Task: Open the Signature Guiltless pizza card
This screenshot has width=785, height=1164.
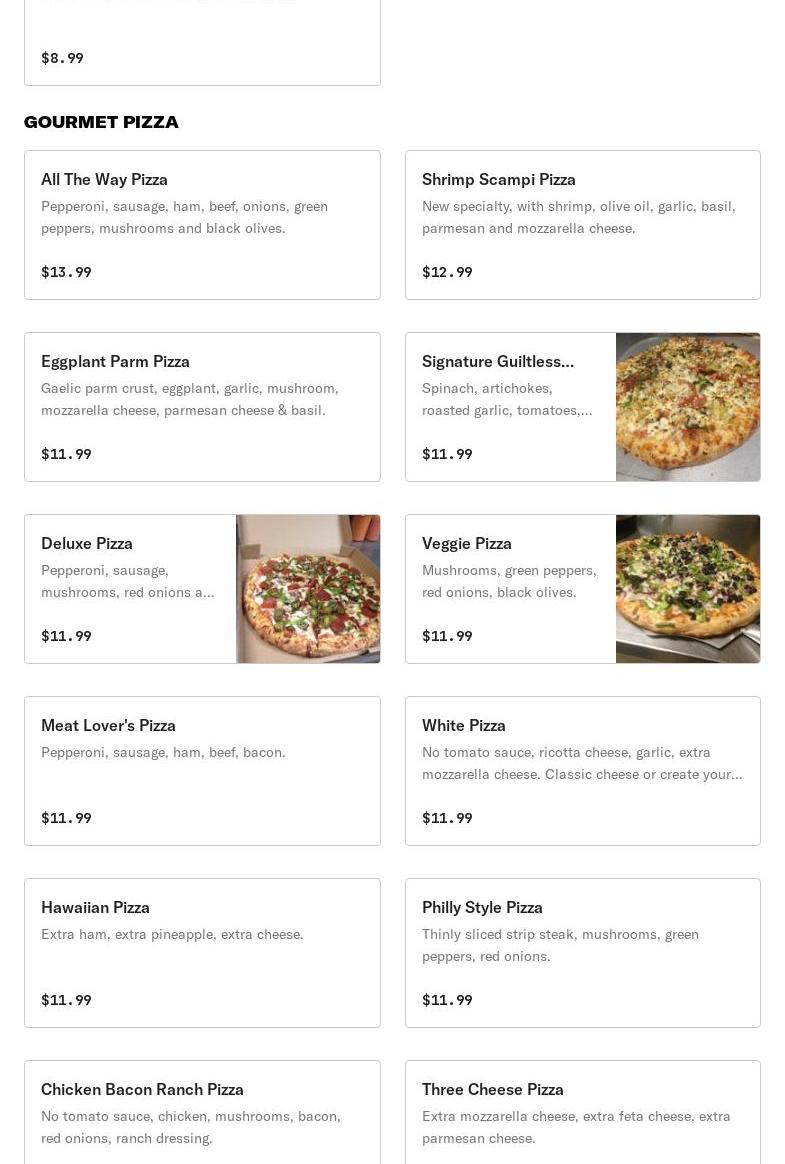Action: pos(582,407)
